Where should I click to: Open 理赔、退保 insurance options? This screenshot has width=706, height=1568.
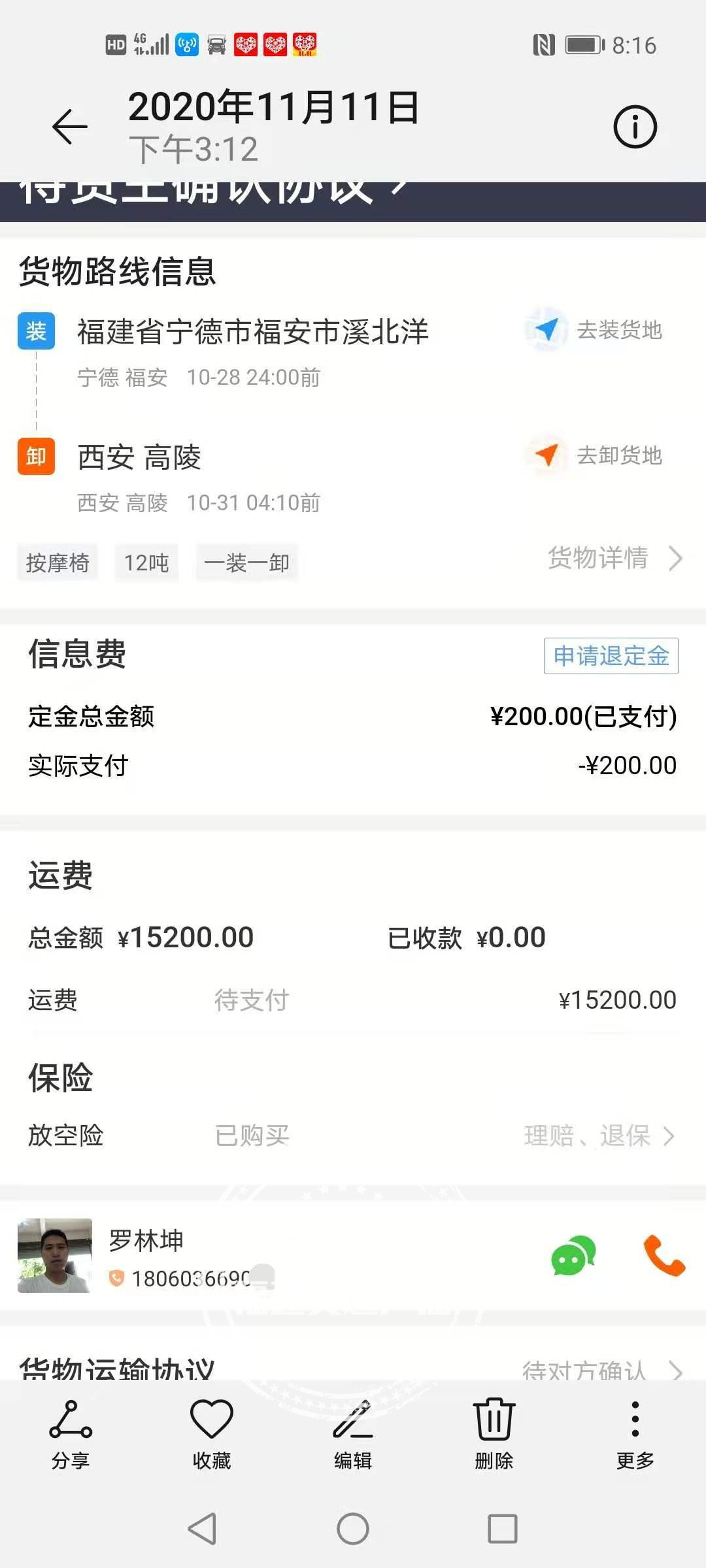point(596,1135)
